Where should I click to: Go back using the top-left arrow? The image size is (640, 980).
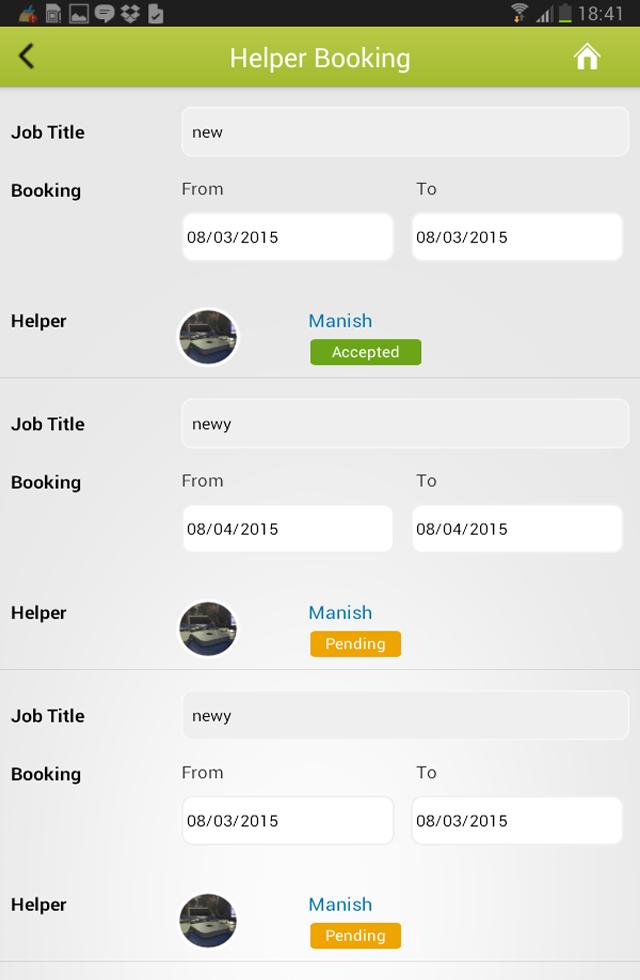click(x=27, y=57)
